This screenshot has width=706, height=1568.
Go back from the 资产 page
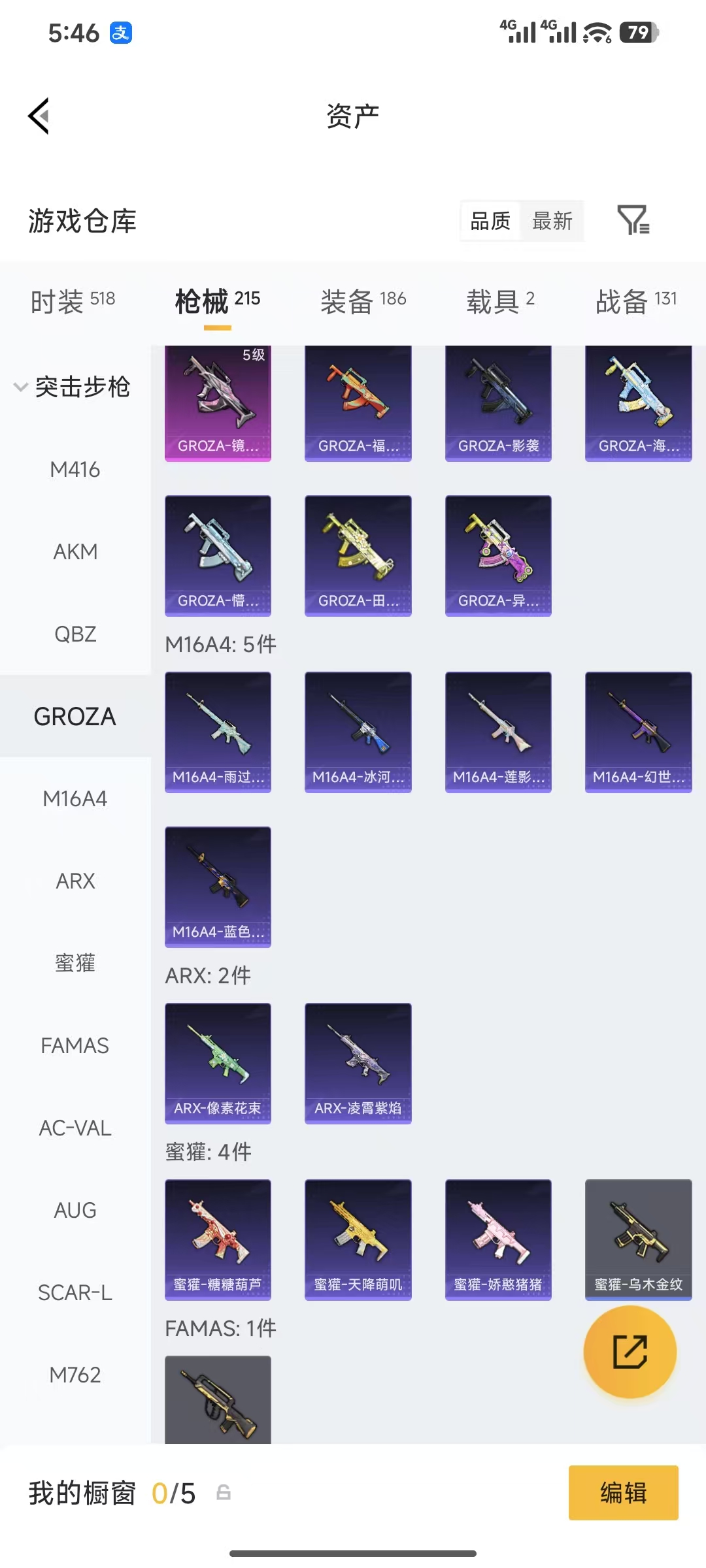39,116
